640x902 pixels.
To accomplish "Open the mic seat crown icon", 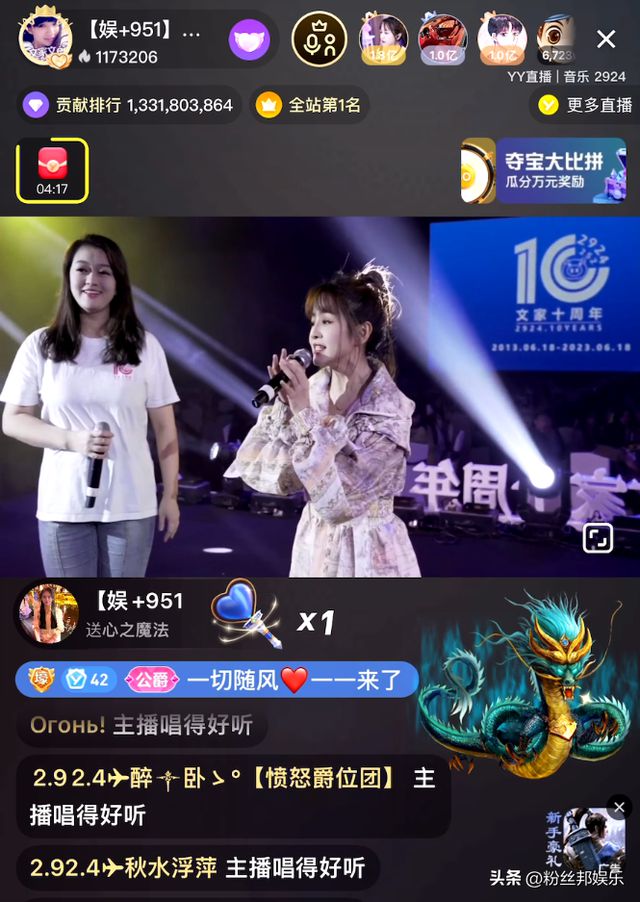I will tap(319, 39).
